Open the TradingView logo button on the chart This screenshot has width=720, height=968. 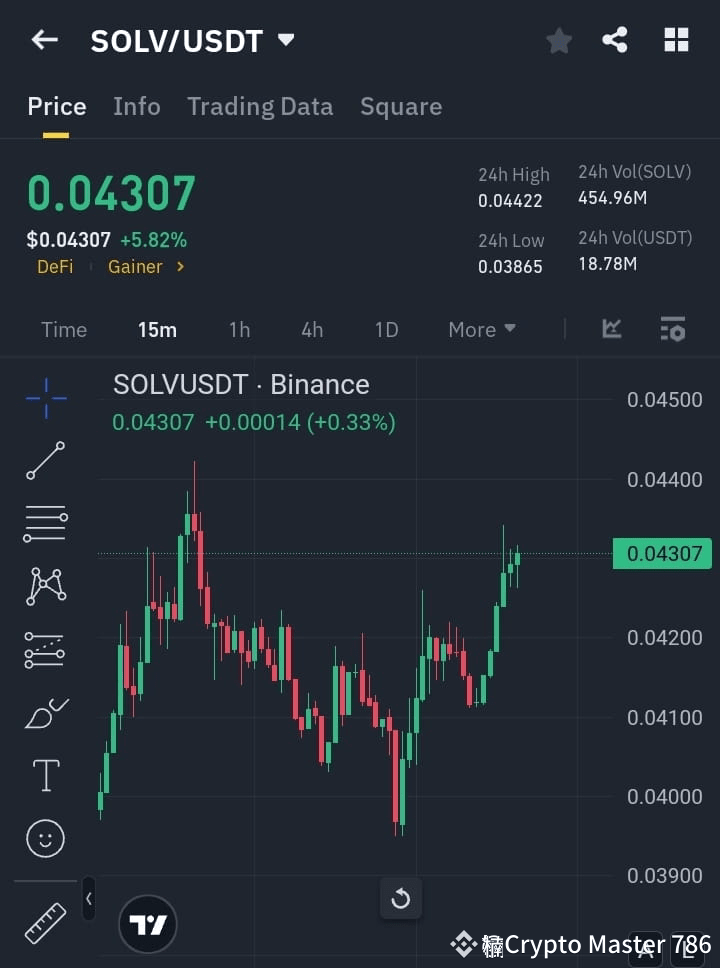tap(148, 924)
